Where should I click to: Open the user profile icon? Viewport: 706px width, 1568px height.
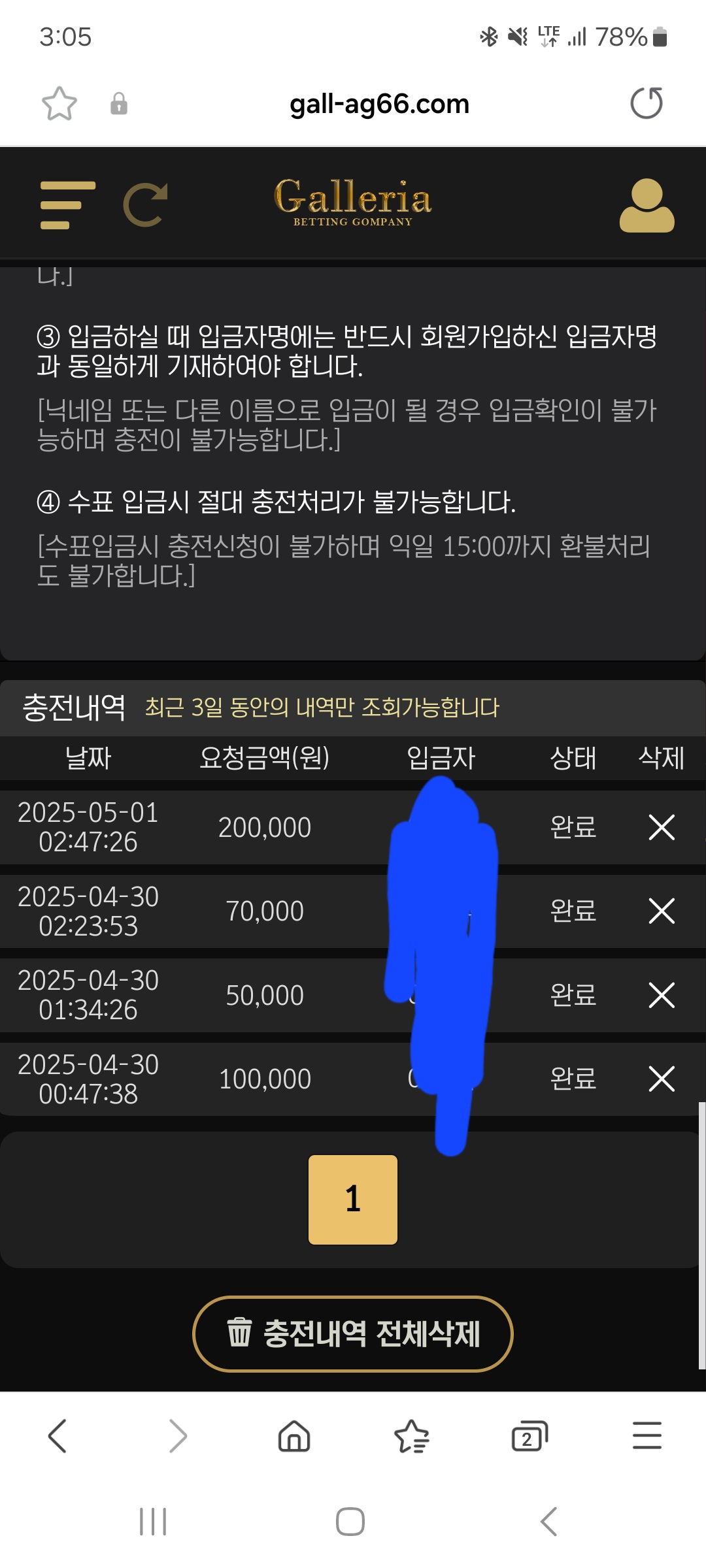(647, 205)
